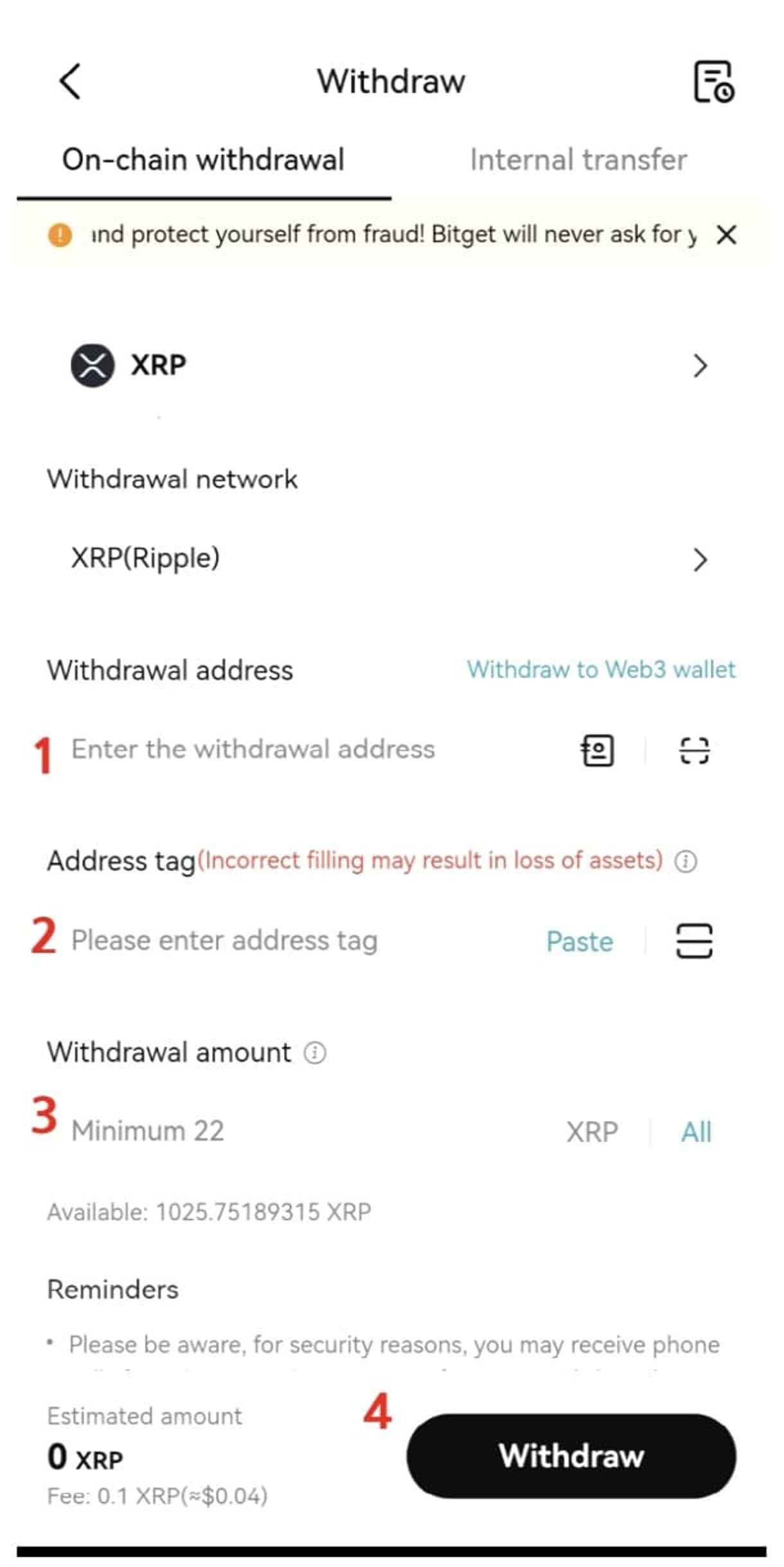The image size is (784, 1567).
Task: Go back from the Withdraw screen
Action: point(69,82)
